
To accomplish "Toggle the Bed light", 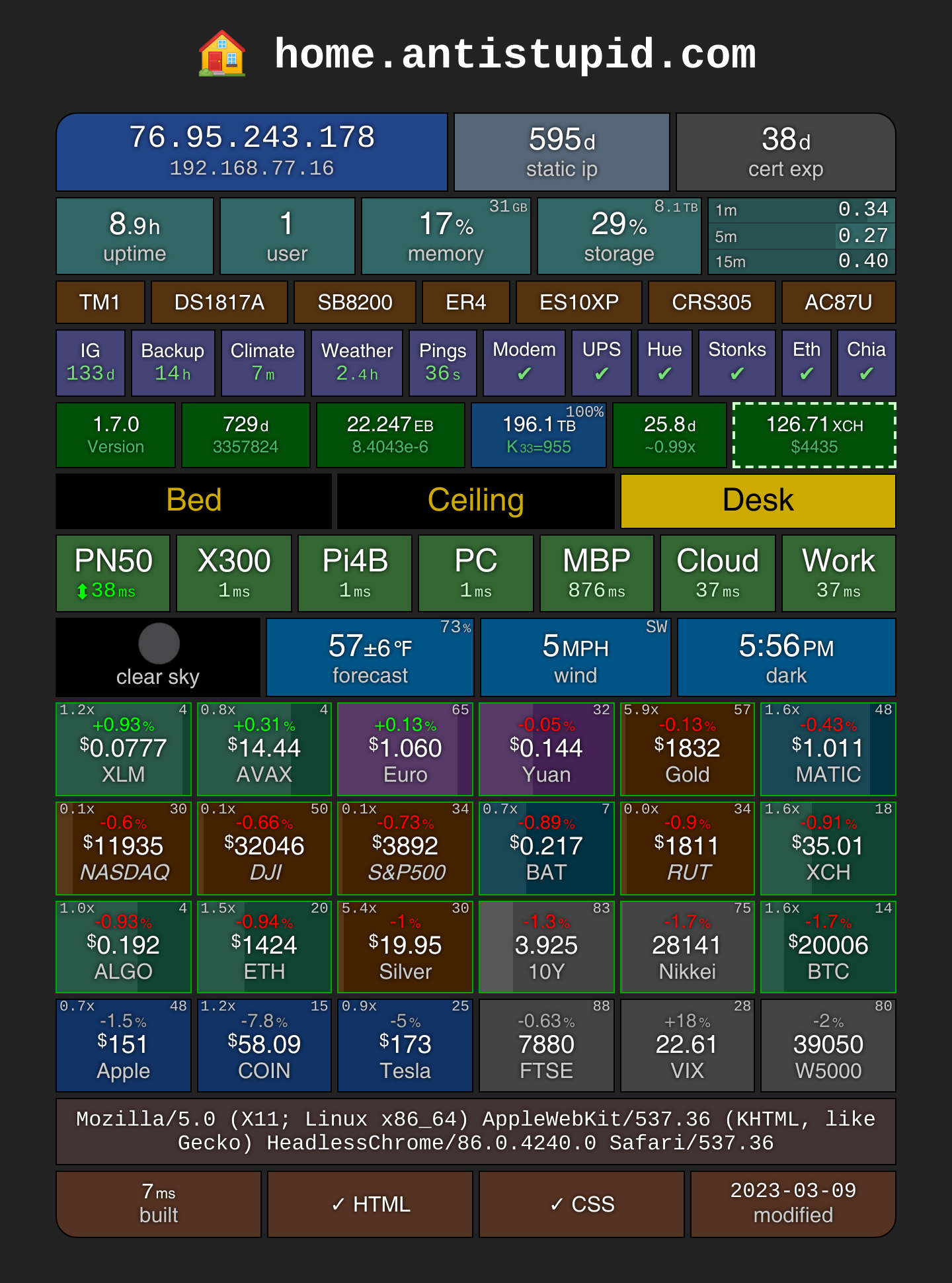I will (x=194, y=501).
